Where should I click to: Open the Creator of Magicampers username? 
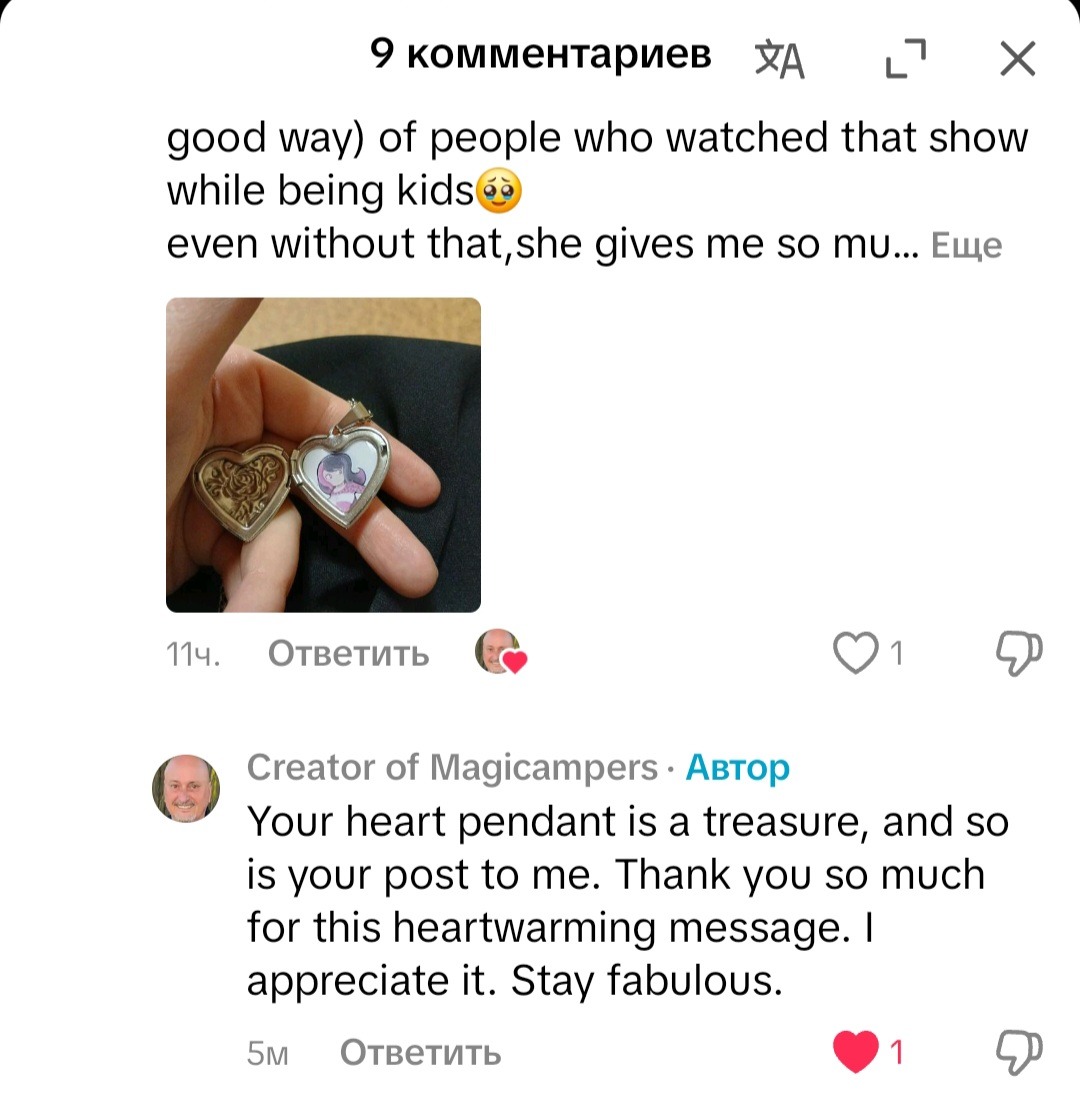[452, 768]
